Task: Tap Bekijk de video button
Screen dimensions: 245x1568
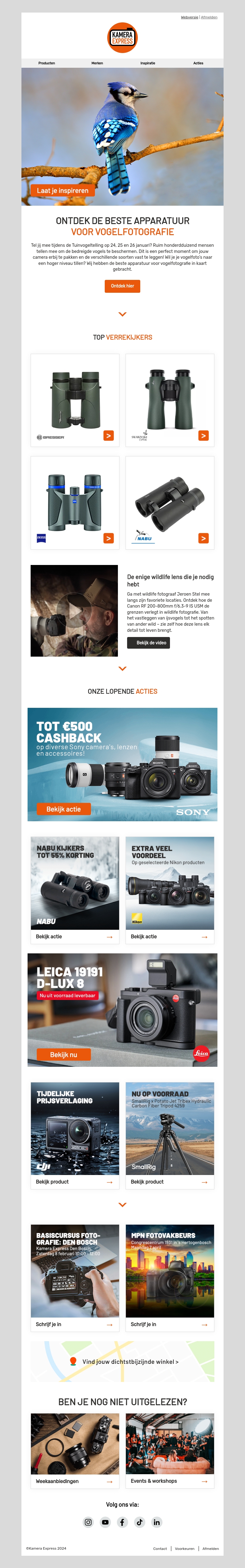Action: click(148, 642)
